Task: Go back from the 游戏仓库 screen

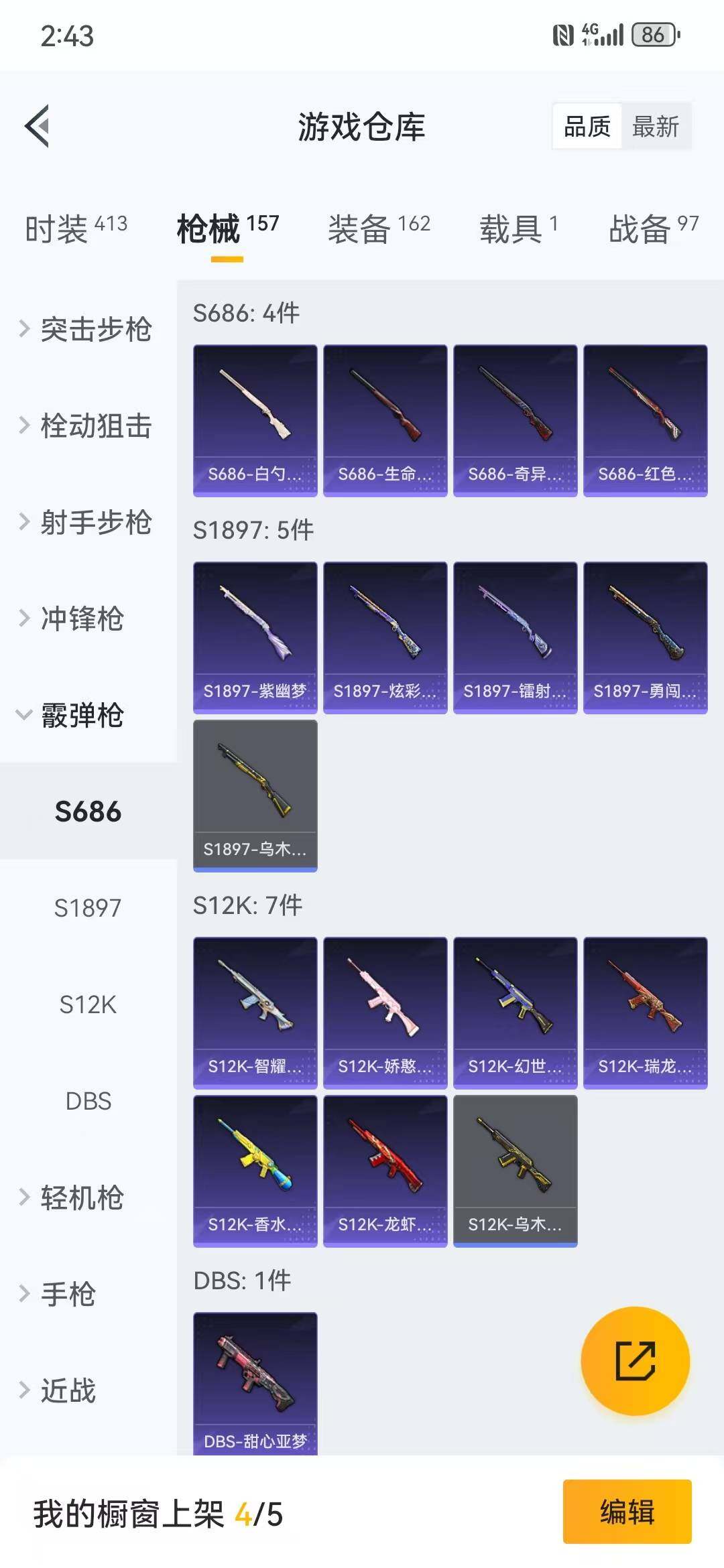Action: click(x=38, y=126)
